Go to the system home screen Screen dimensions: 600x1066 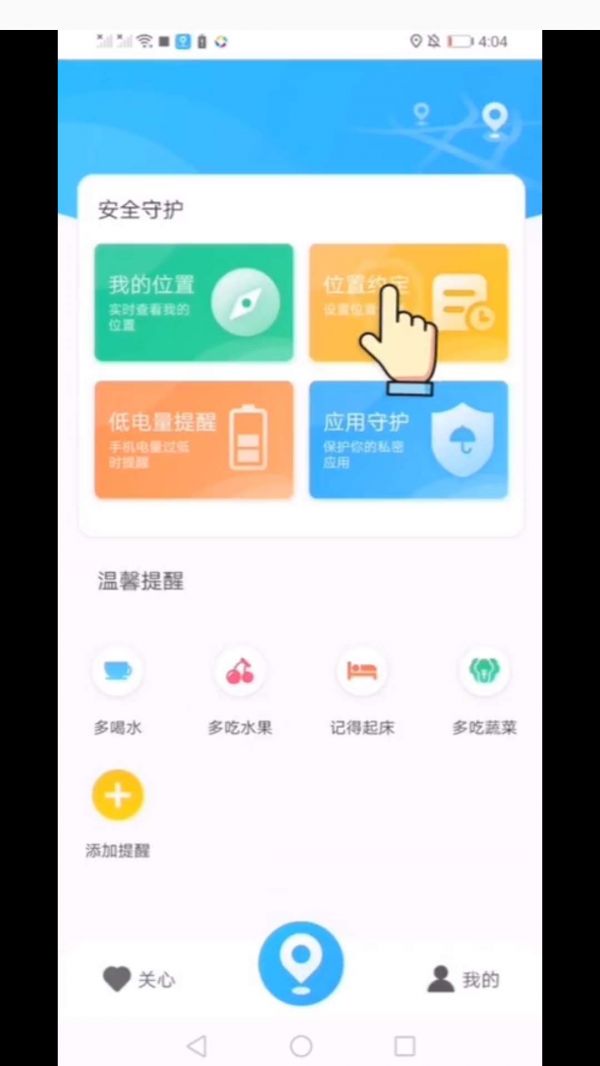(x=300, y=1046)
